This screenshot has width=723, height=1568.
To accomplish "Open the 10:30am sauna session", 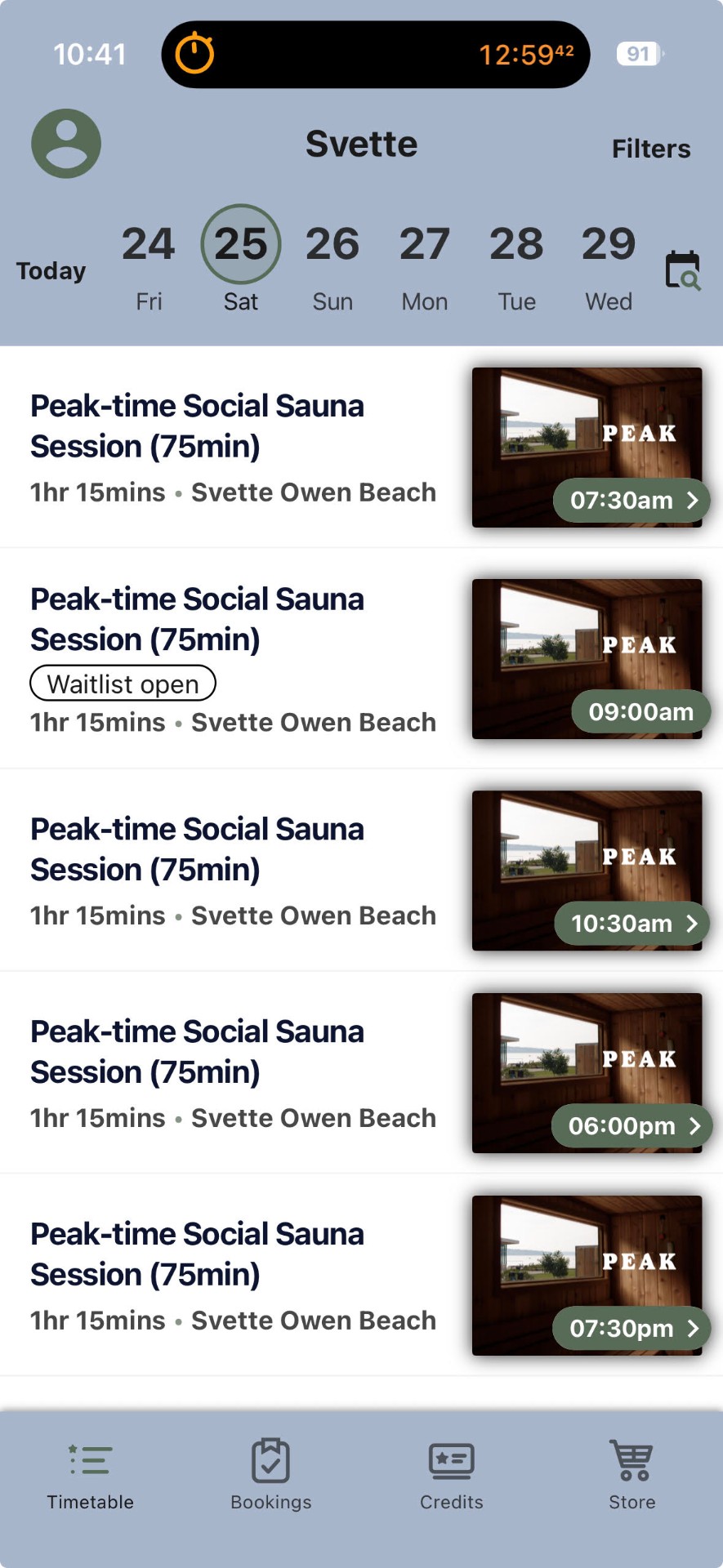I will point(361,870).
